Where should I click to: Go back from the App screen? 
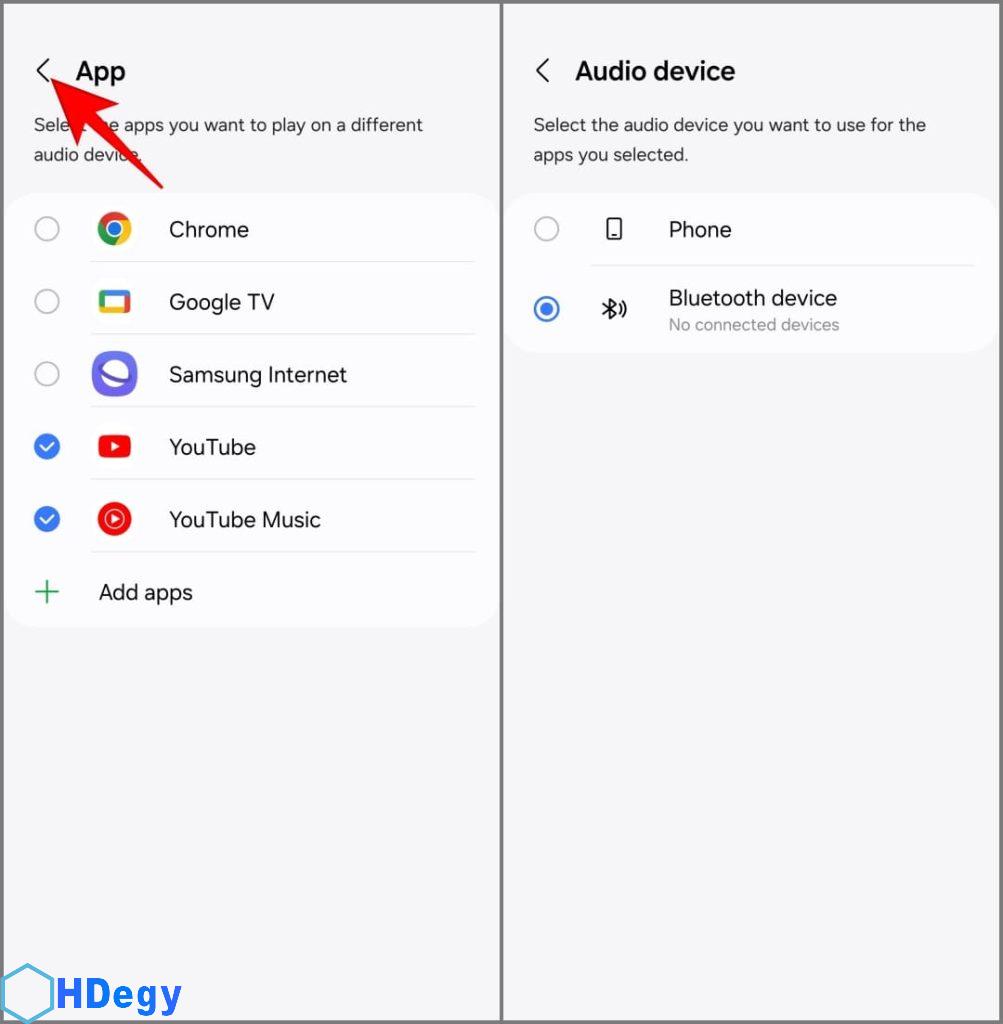tap(43, 71)
